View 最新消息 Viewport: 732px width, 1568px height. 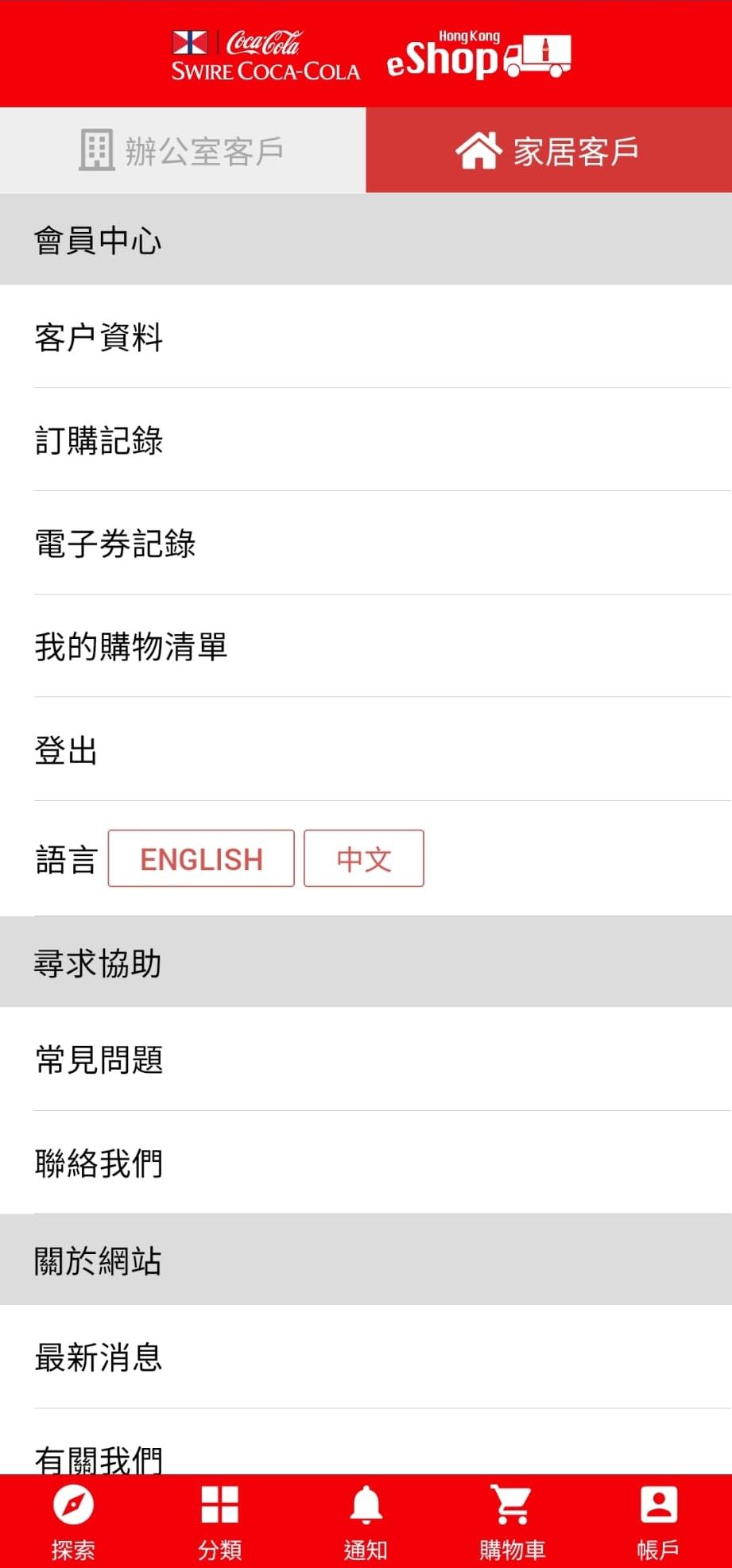366,1357
